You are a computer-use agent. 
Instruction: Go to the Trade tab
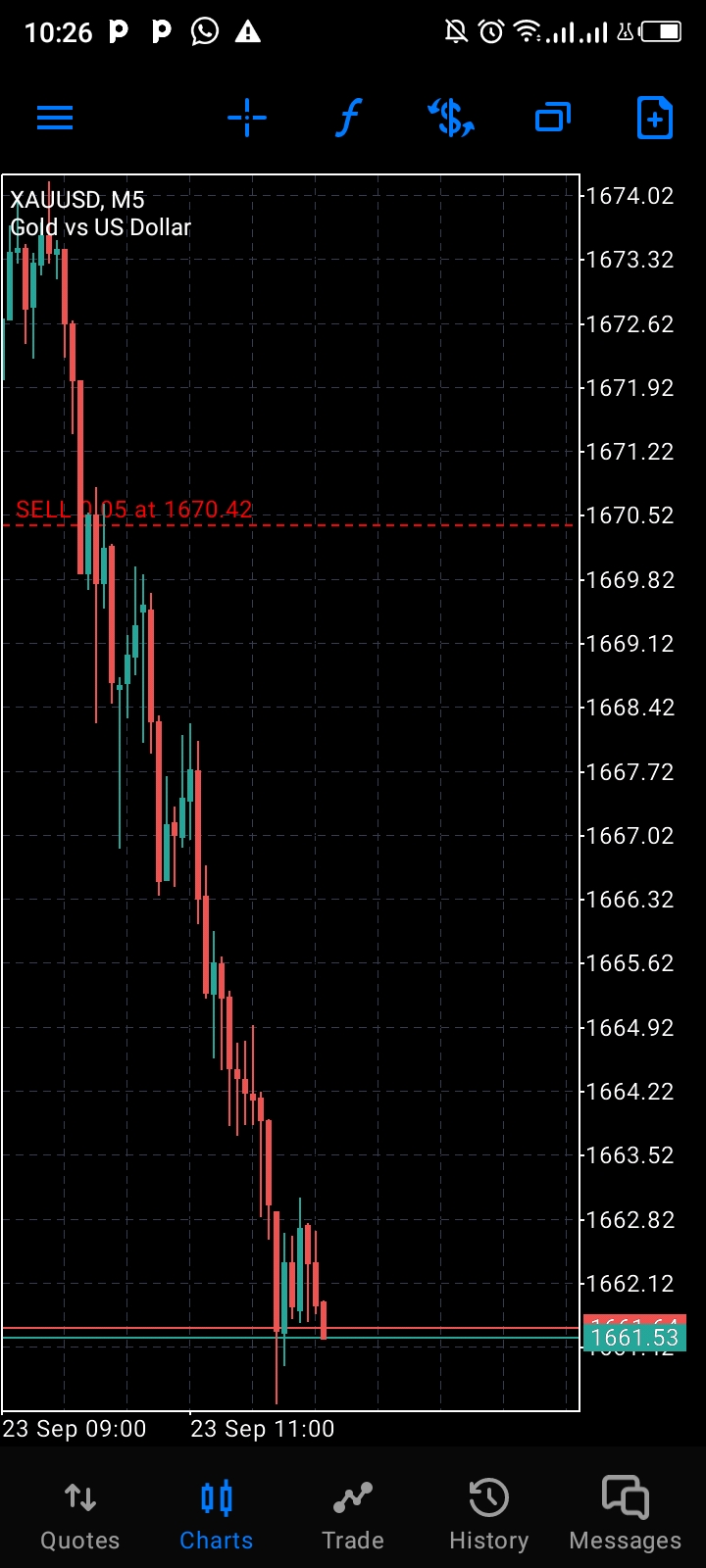353,1516
